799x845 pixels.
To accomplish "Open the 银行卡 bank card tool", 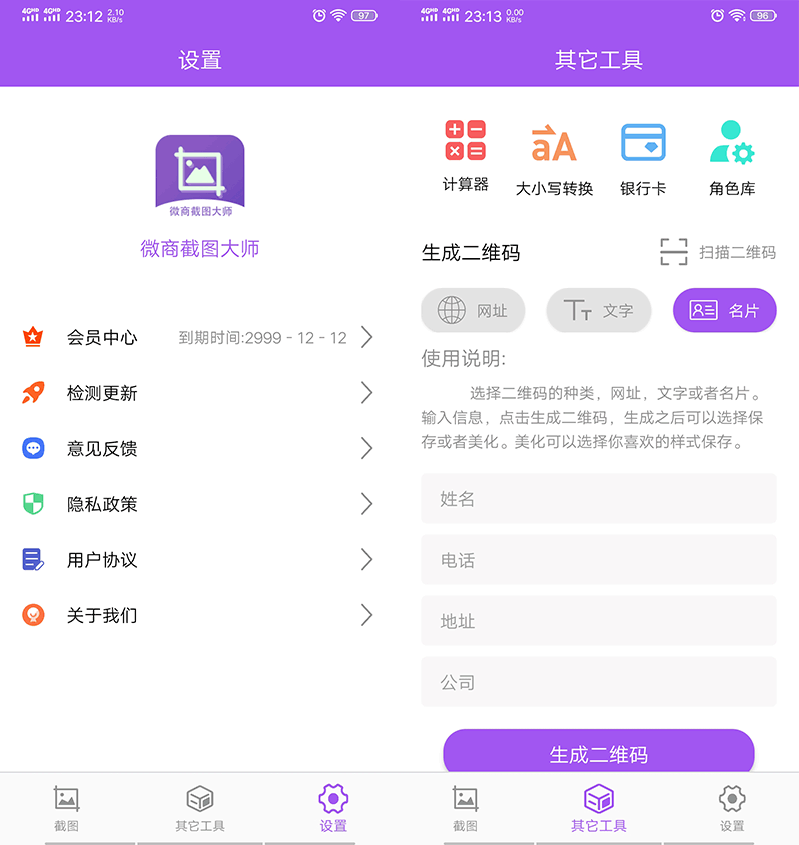I will coord(642,158).
